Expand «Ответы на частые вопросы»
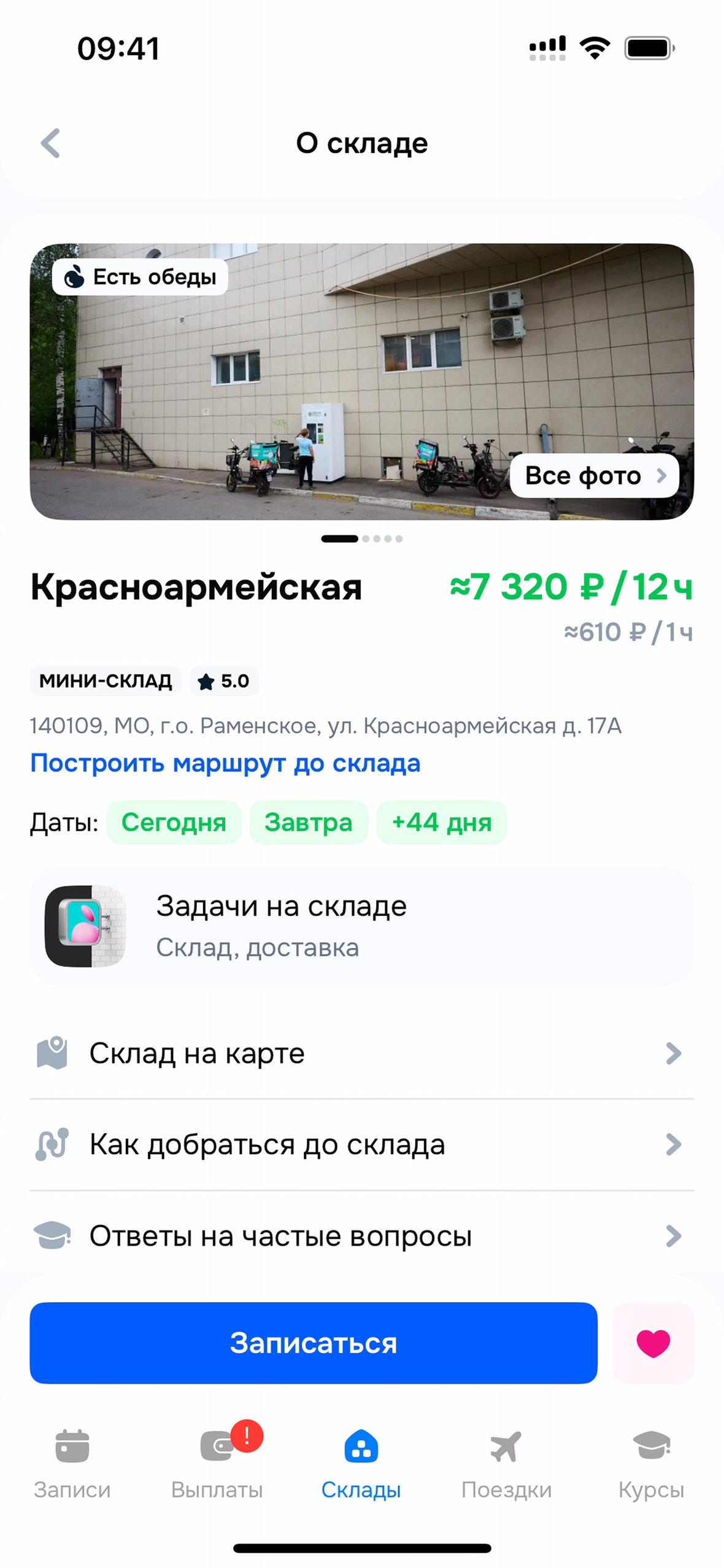This screenshot has height=1568, width=724. pos(361,1235)
